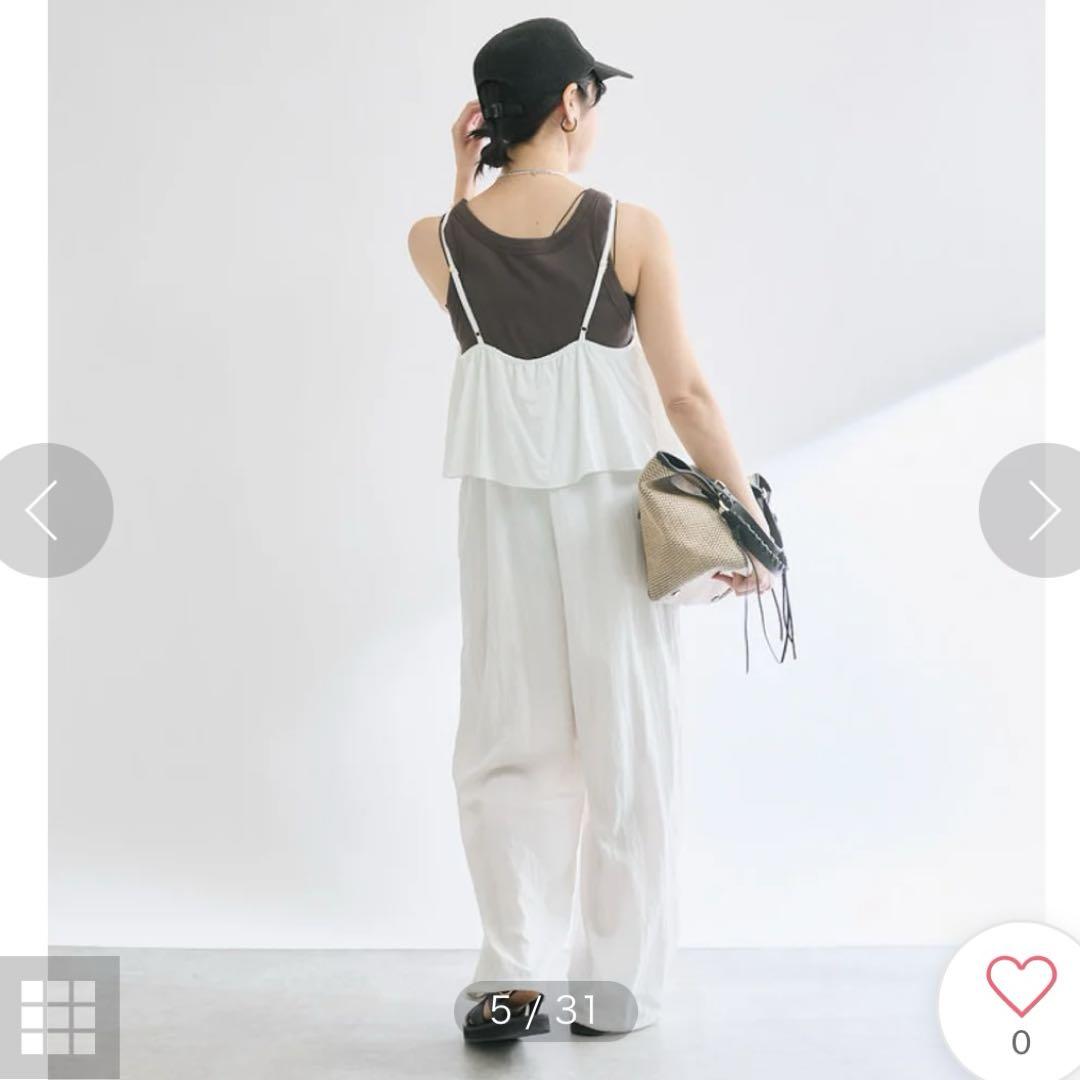The height and width of the screenshot is (1080, 1080).
Task: Open the image grid view
Action: click(x=58, y=1016)
